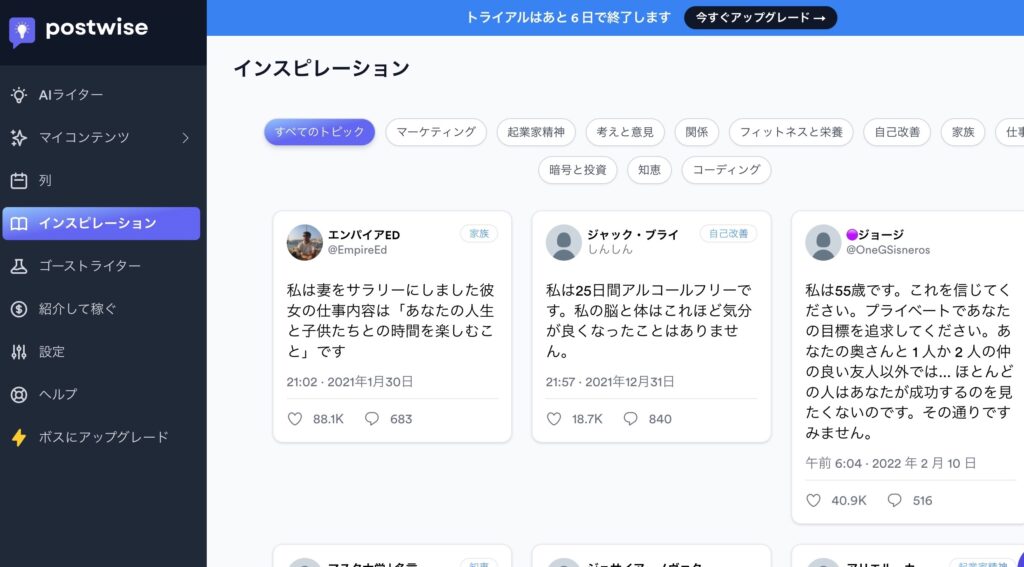The width and height of the screenshot is (1024, 567).
Task: Select the すべてのトピック chip
Action: click(x=320, y=132)
